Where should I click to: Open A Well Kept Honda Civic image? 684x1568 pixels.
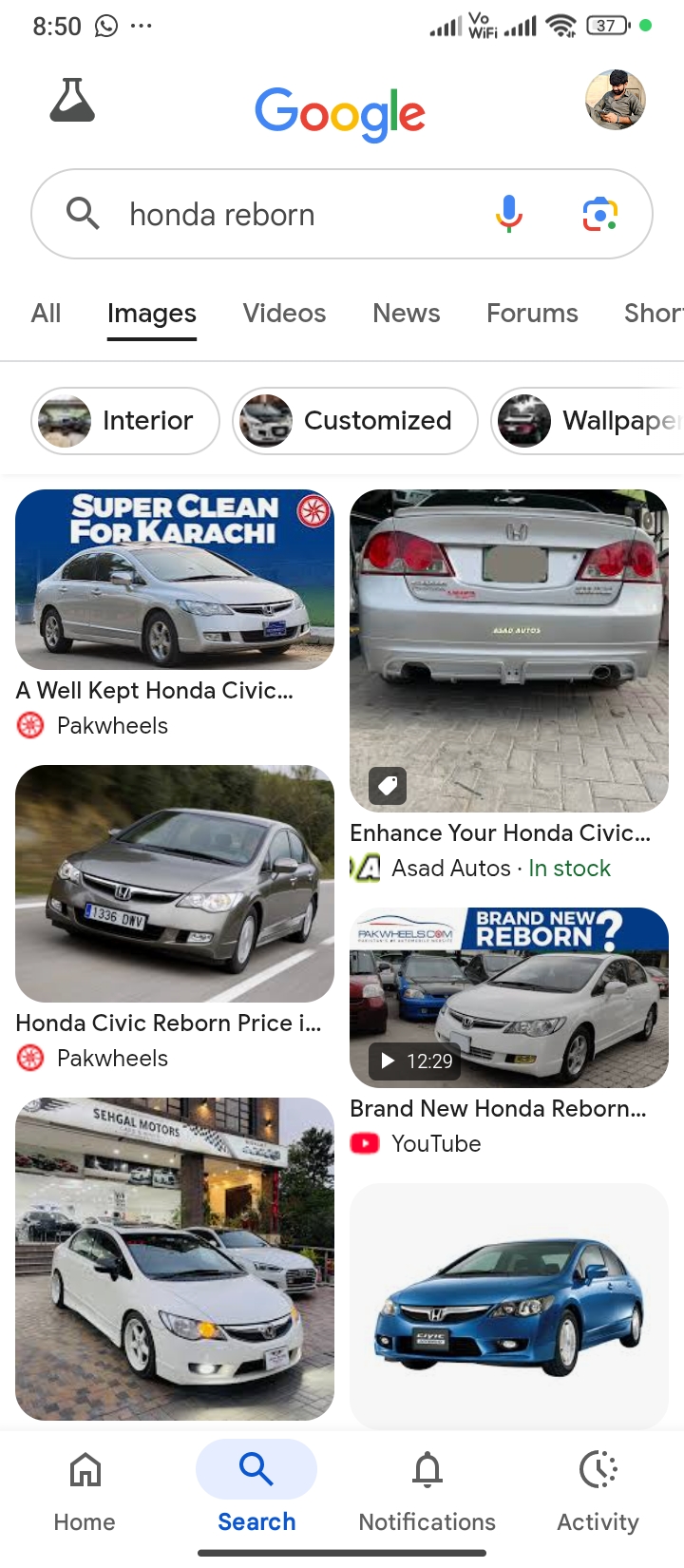coord(175,580)
